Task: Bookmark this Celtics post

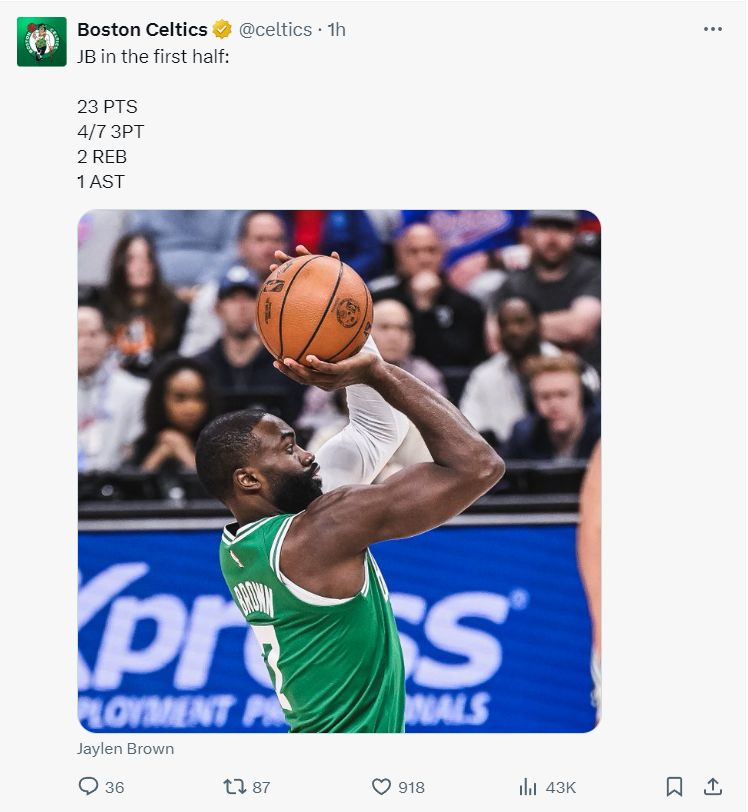Action: 674,787
